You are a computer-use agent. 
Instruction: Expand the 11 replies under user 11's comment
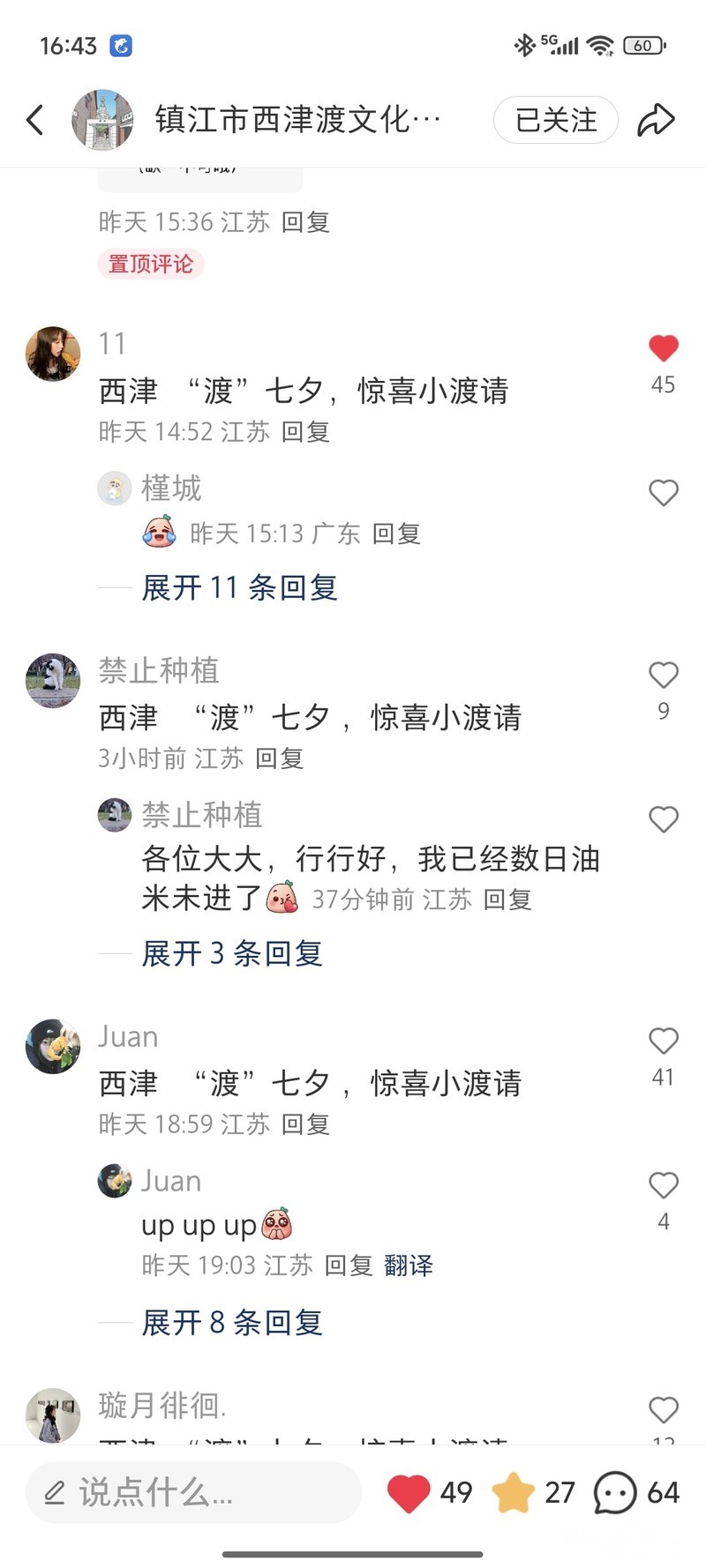point(239,587)
